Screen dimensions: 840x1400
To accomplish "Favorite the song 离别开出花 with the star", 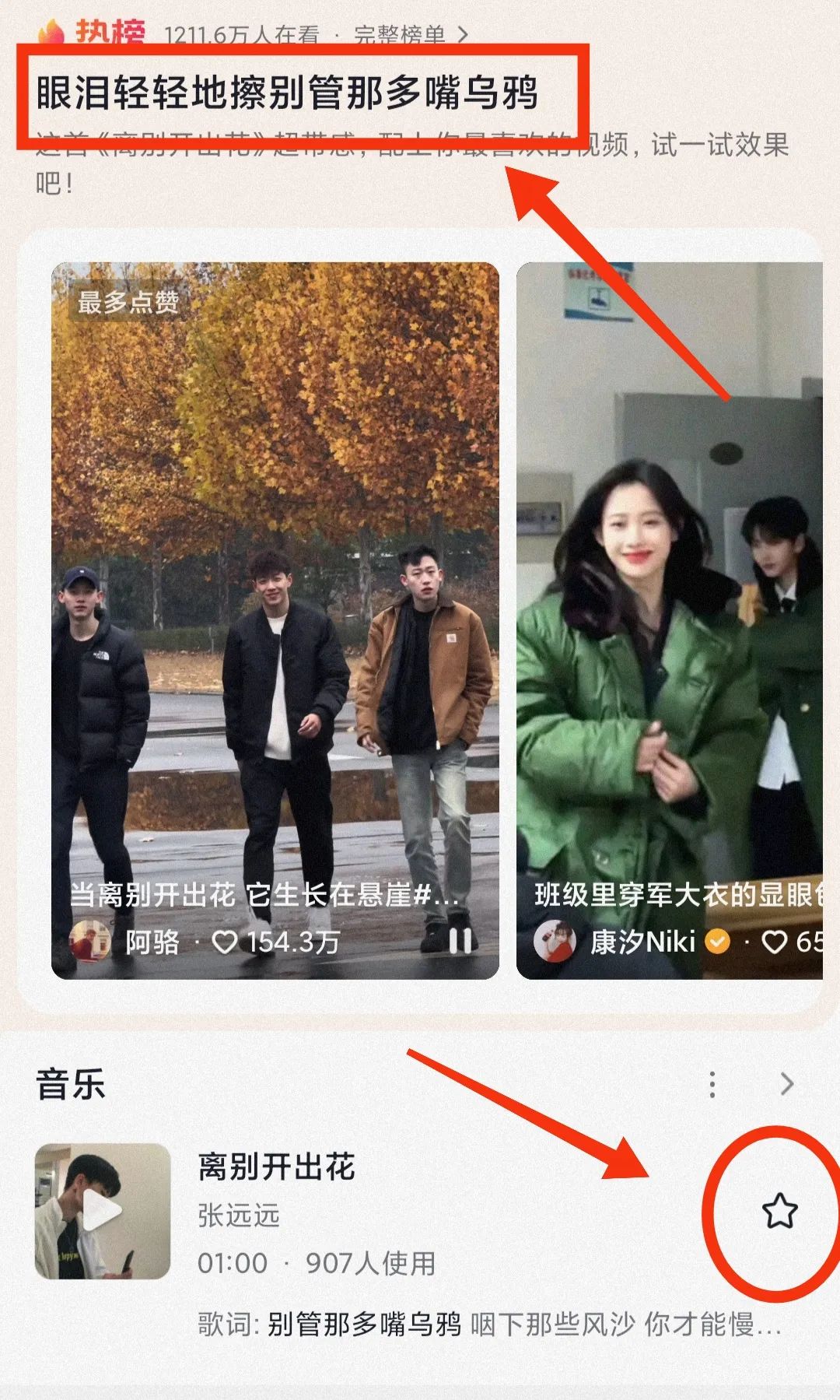I will click(x=779, y=1212).
